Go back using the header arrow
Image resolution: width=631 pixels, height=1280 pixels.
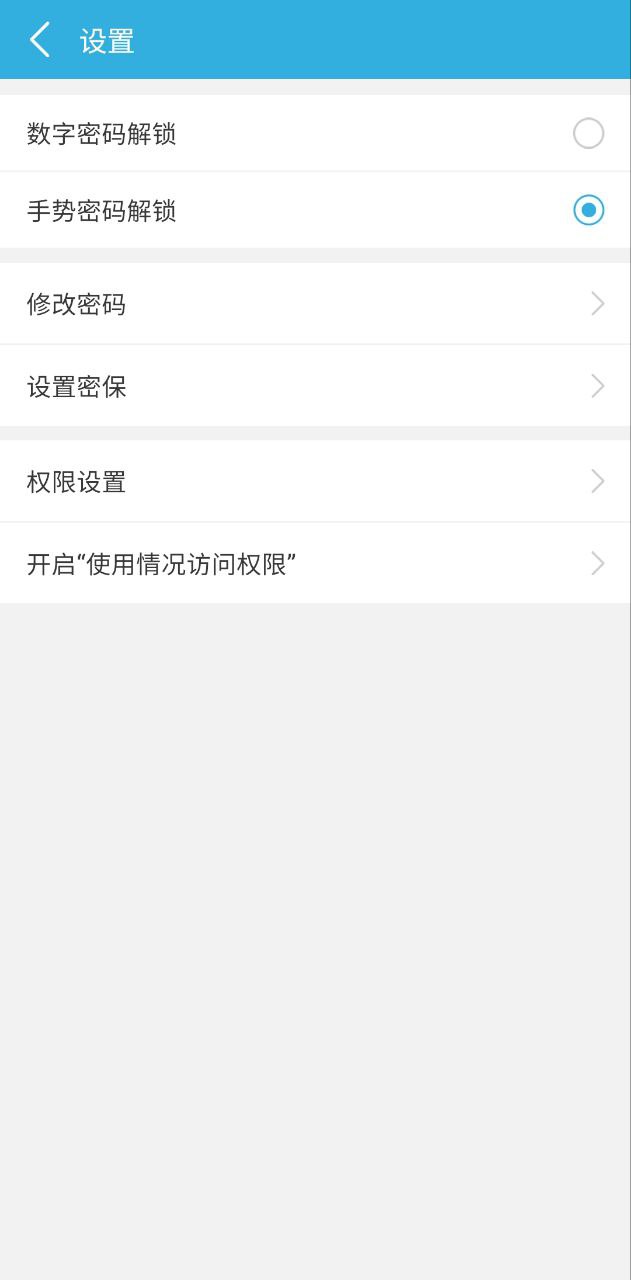[x=40, y=40]
